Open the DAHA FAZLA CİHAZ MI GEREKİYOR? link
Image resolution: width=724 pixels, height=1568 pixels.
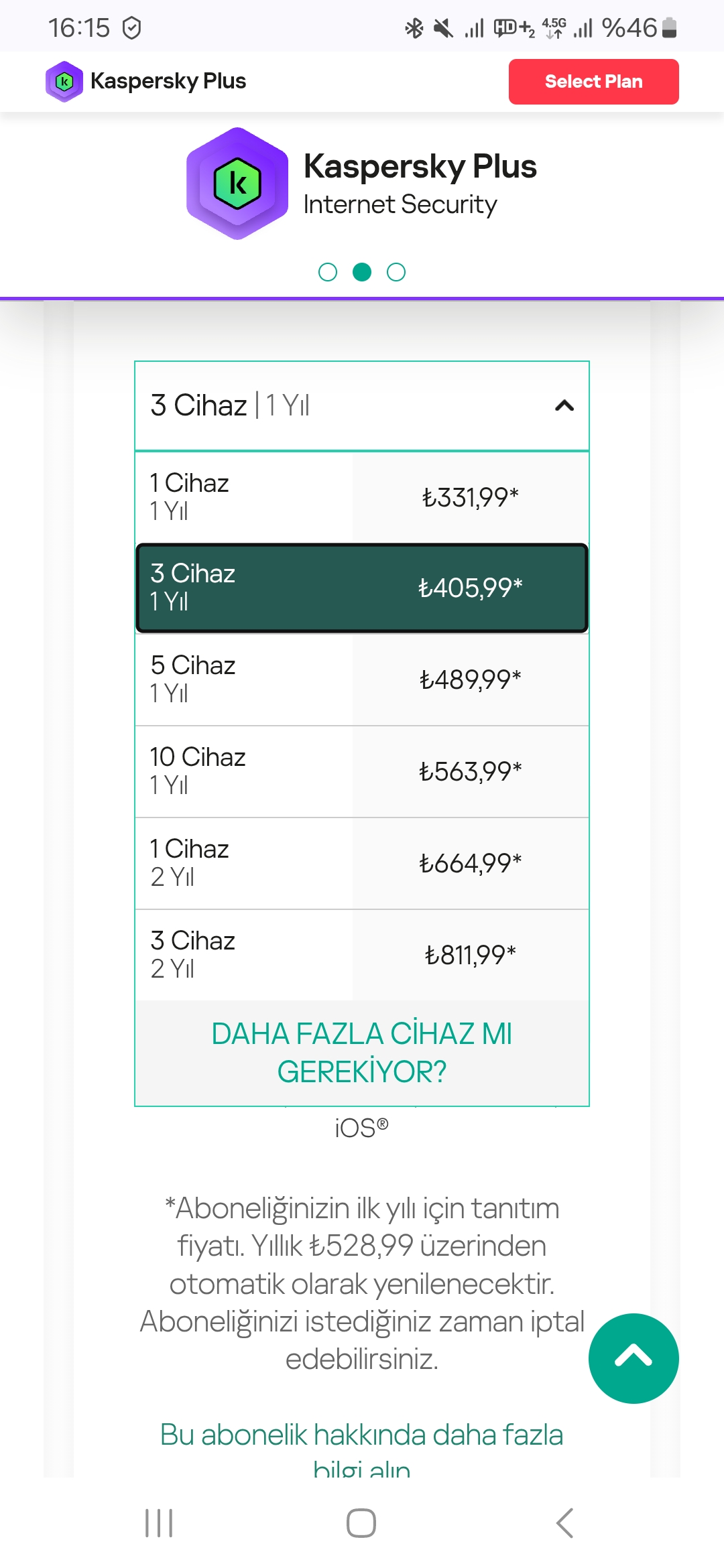pos(362,1053)
